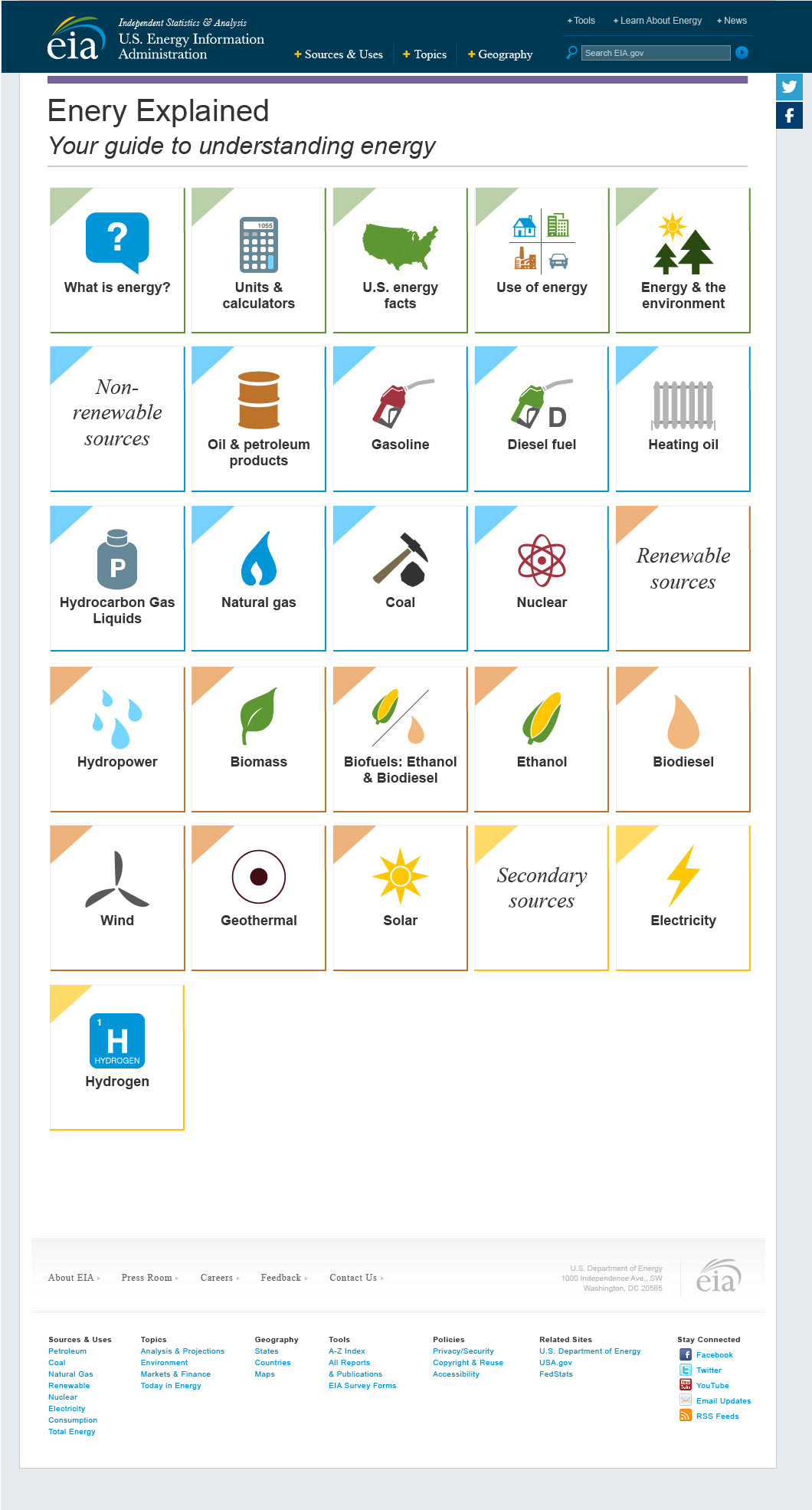812x1510 pixels.
Task: Submit search with the blue arrow button
Action: click(x=742, y=53)
